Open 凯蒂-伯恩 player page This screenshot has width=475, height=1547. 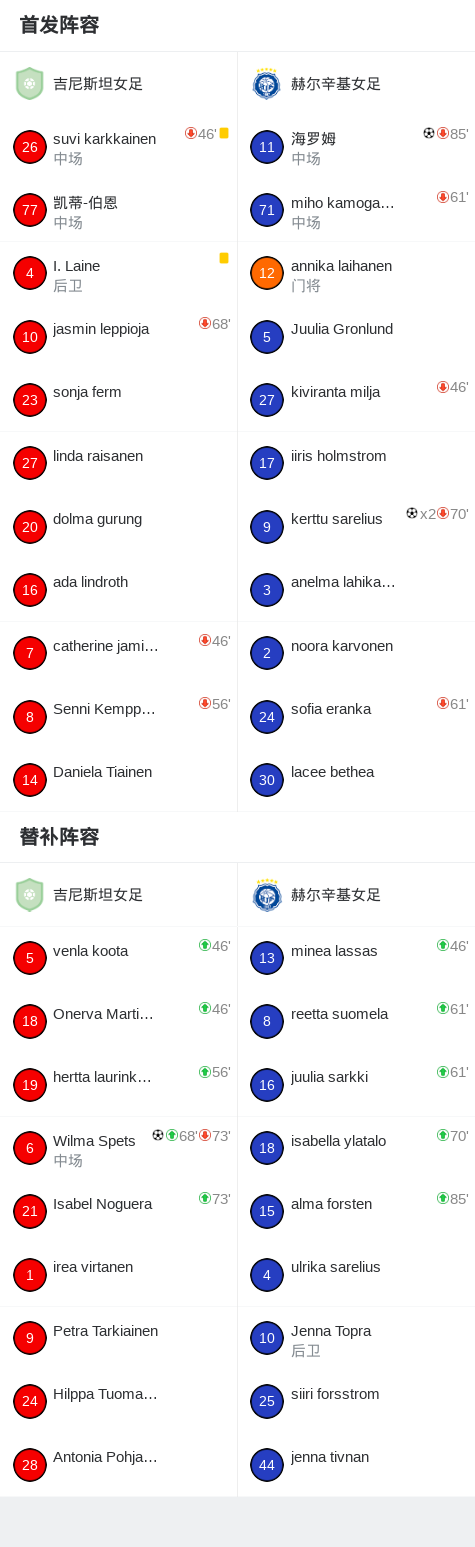[x=118, y=211]
